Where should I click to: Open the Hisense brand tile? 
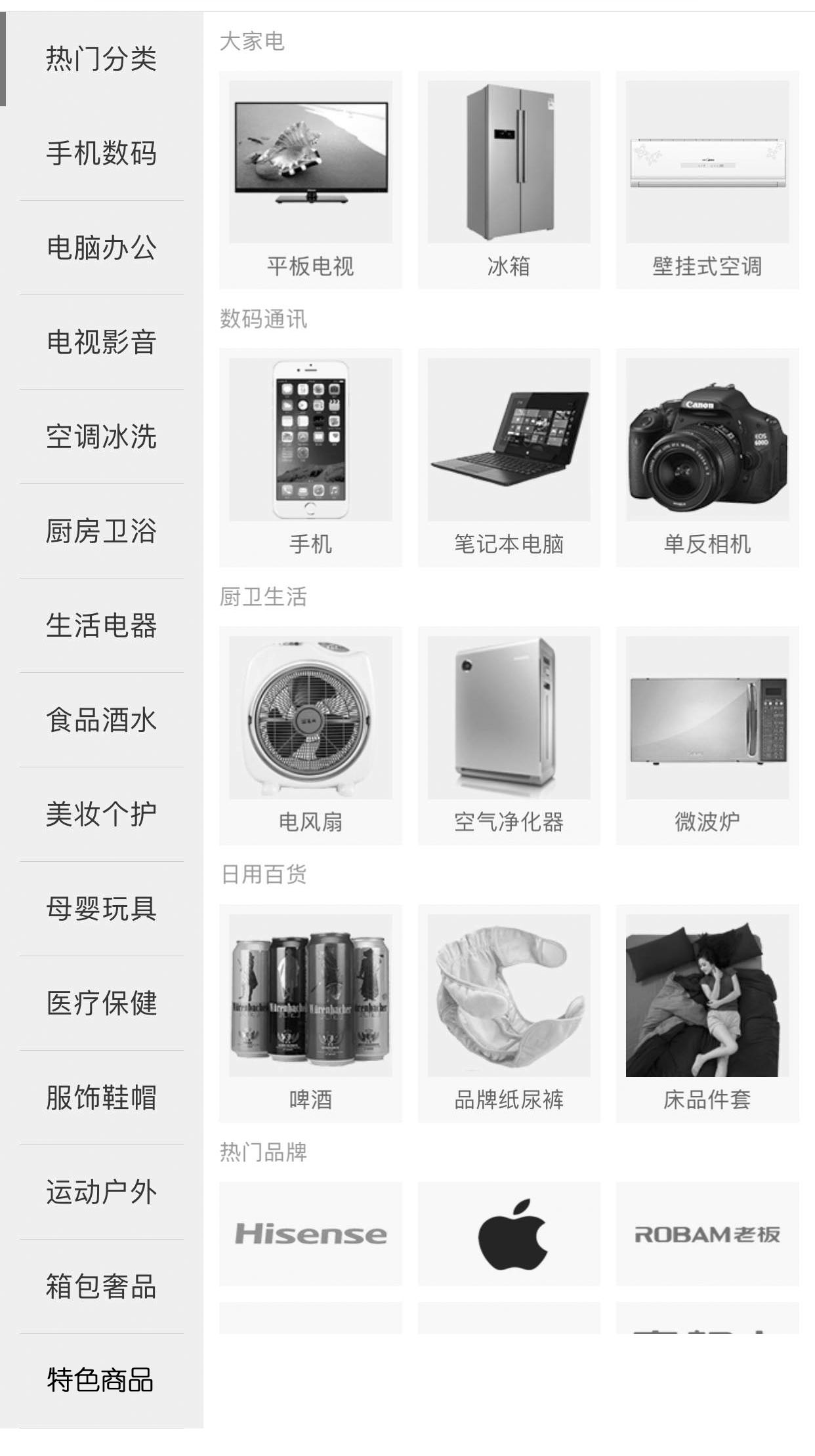[x=310, y=1234]
